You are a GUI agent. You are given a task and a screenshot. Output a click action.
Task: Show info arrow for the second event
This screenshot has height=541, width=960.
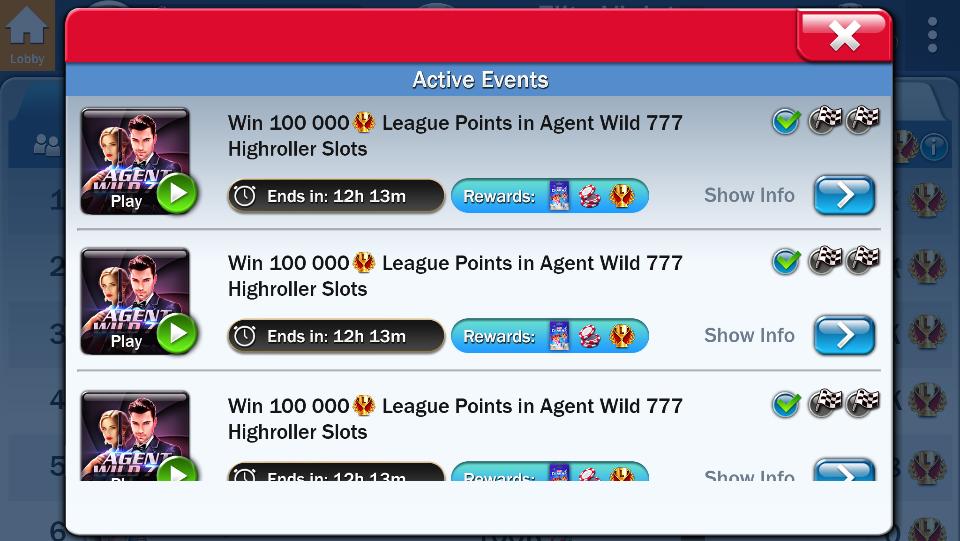[844, 335]
